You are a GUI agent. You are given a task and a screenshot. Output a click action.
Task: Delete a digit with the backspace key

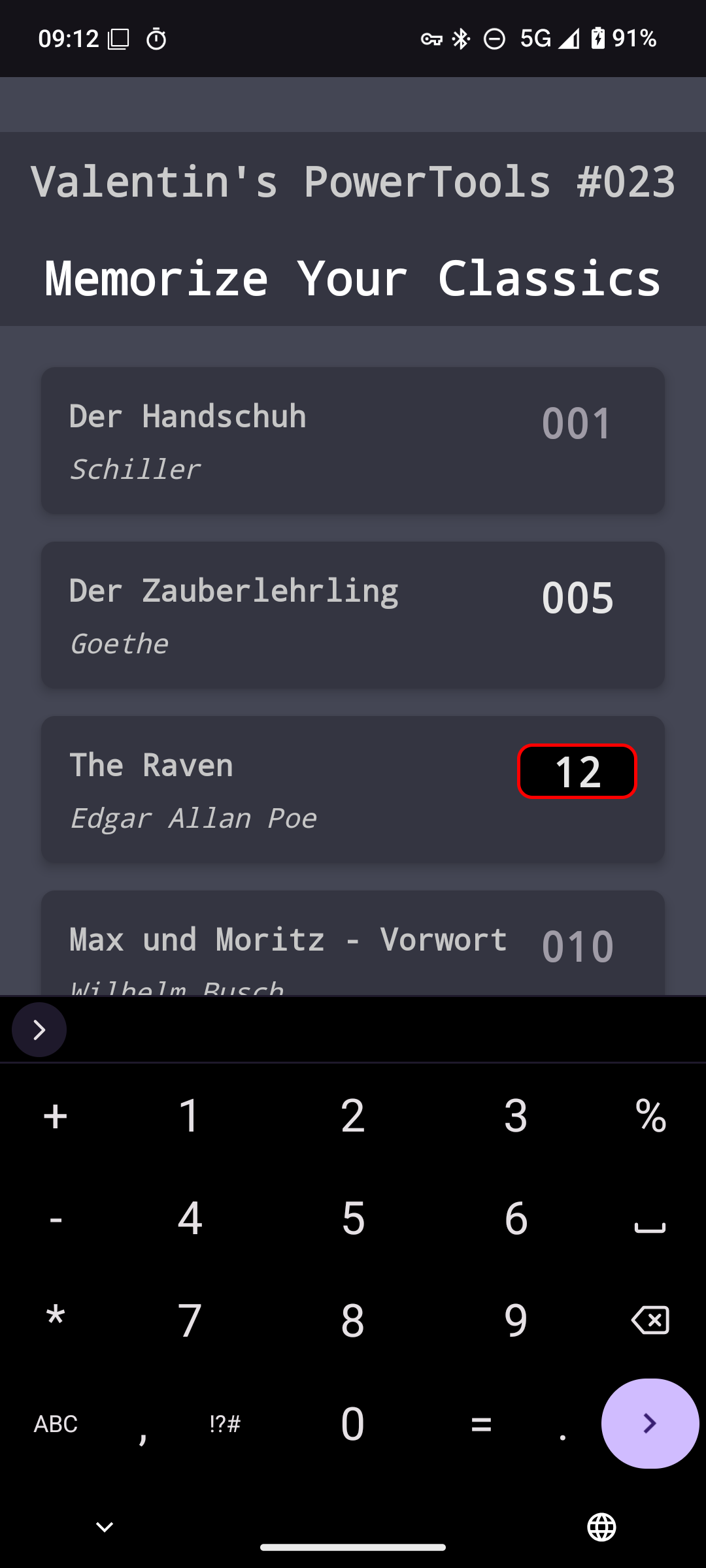pos(650,1320)
